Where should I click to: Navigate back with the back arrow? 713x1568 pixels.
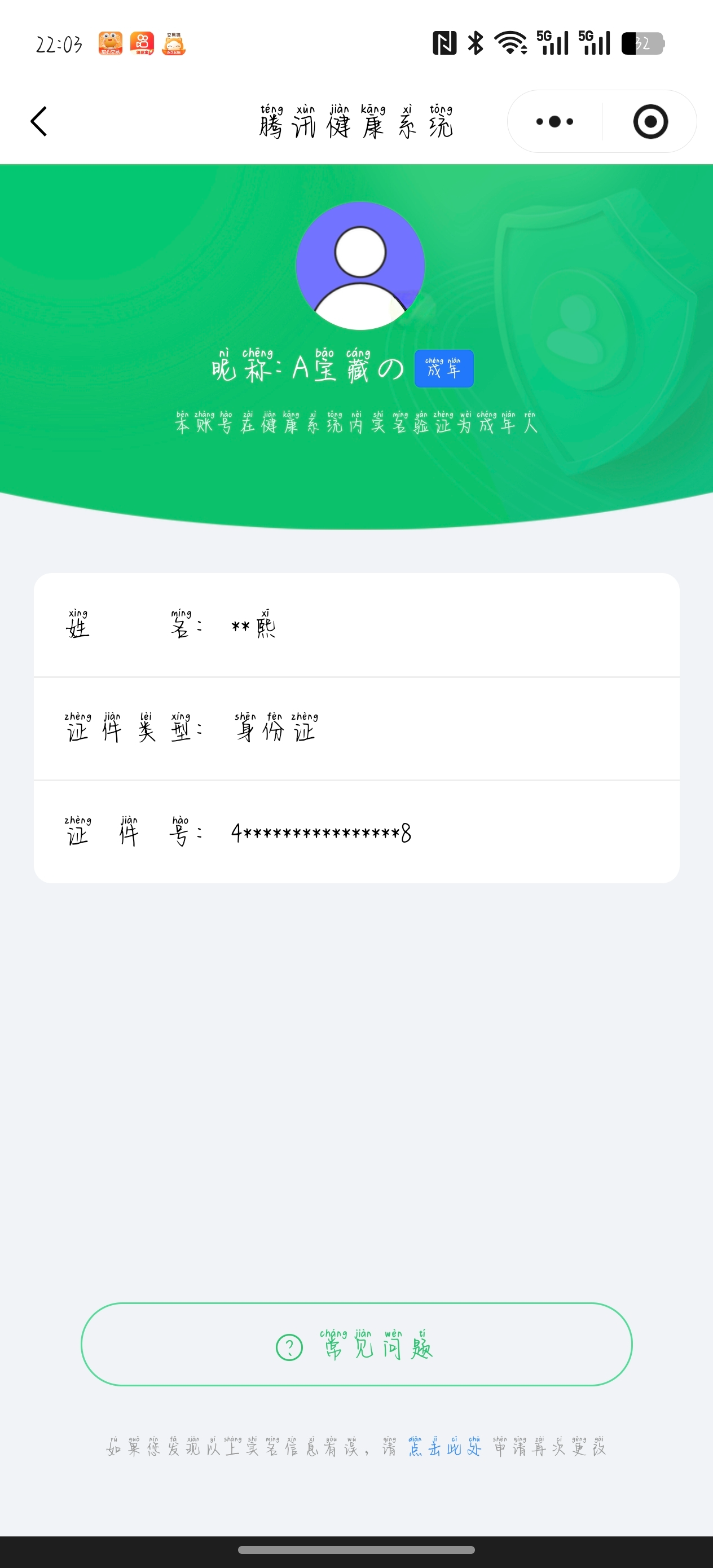tap(39, 121)
